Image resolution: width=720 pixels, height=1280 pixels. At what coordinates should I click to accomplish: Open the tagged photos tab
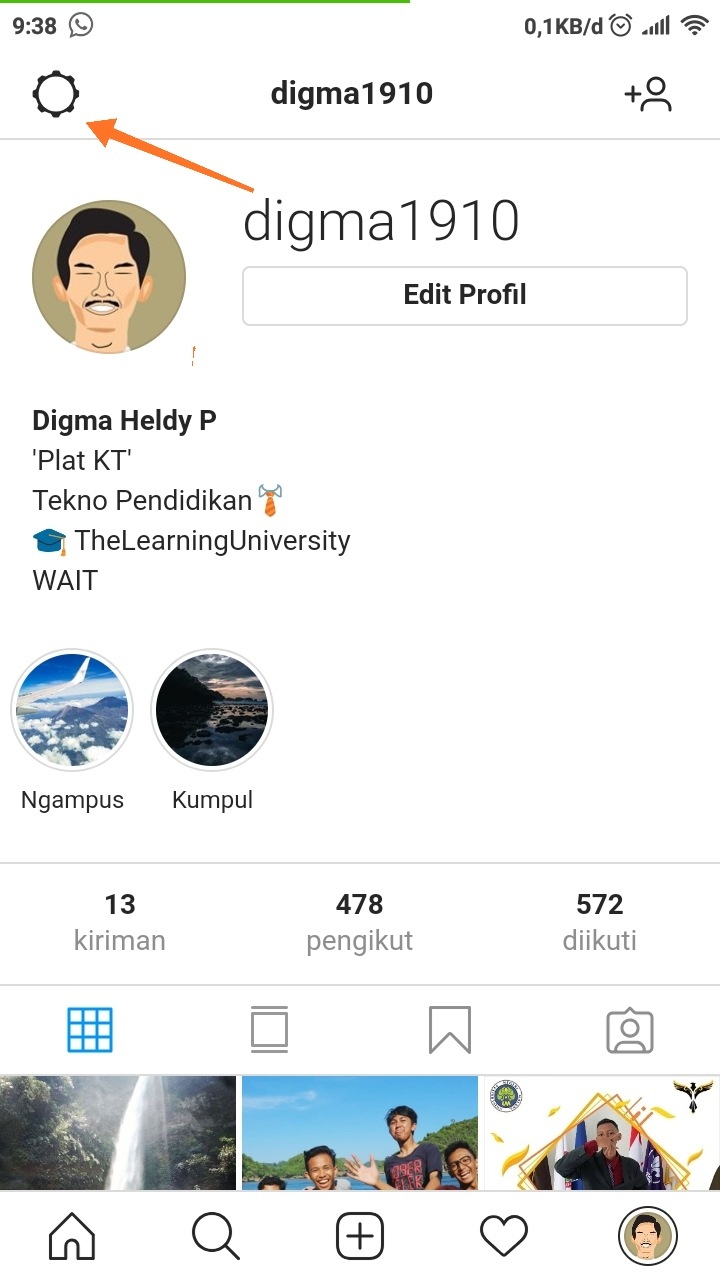click(x=630, y=1030)
